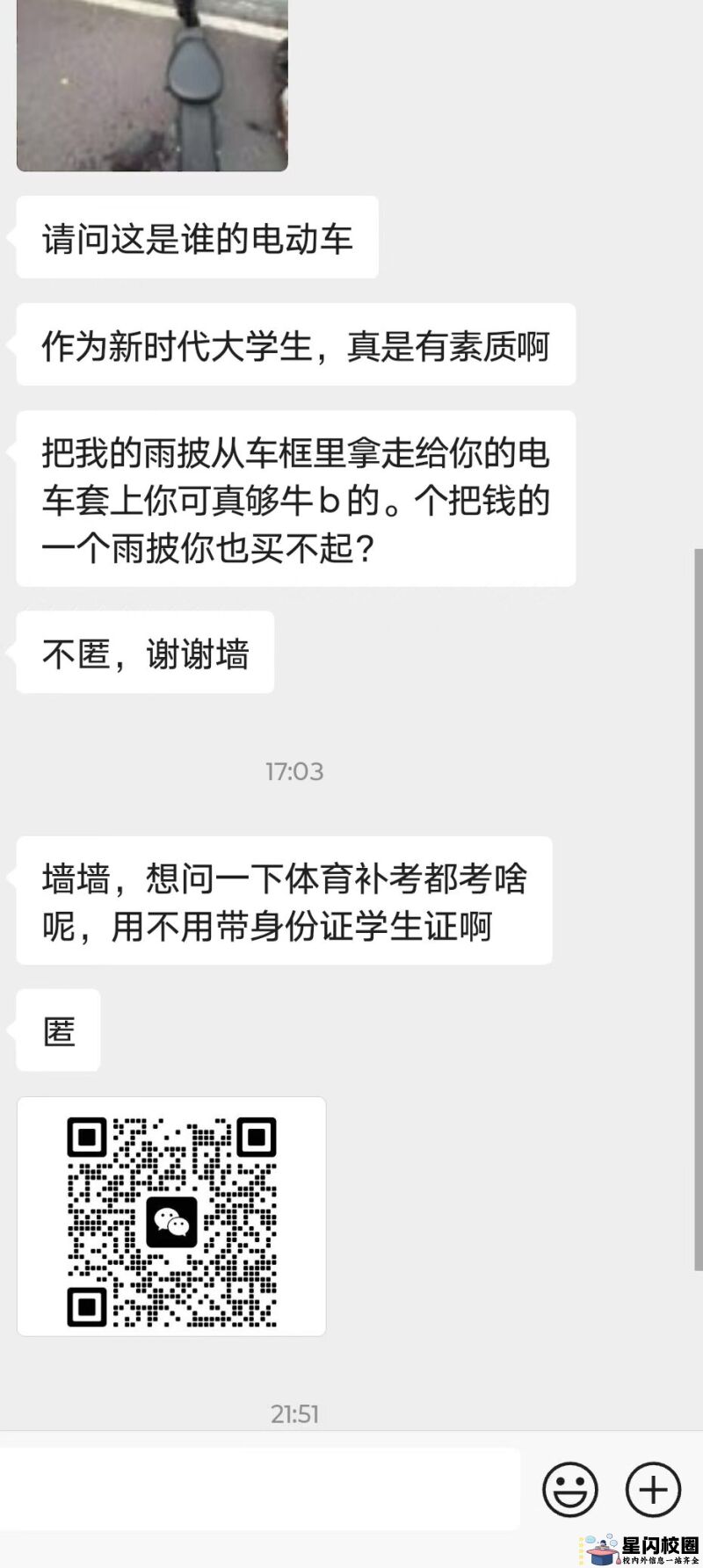View the electric scooter photo message

(x=152, y=85)
